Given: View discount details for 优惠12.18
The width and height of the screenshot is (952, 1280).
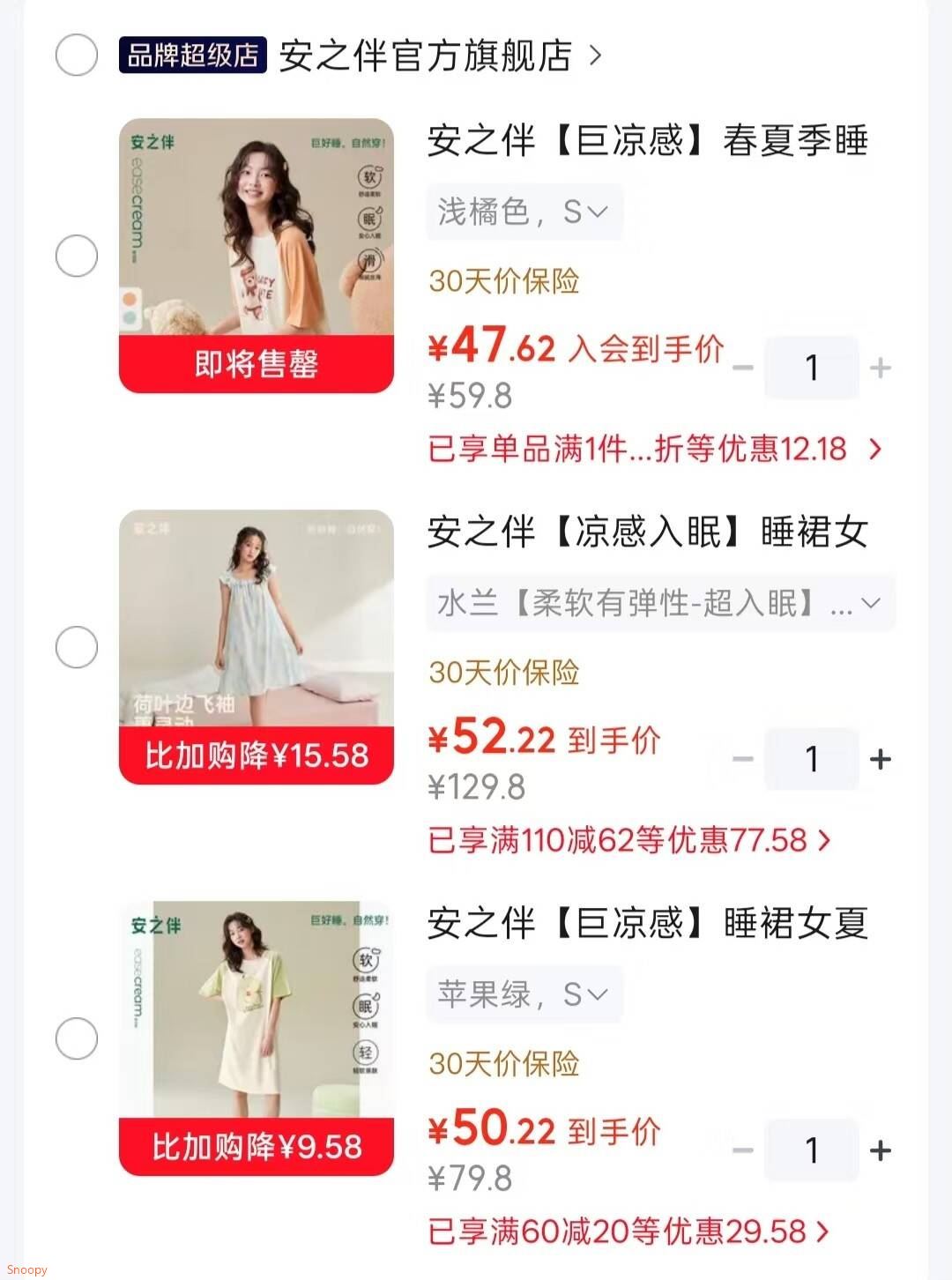Looking at the screenshot, I should (655, 449).
